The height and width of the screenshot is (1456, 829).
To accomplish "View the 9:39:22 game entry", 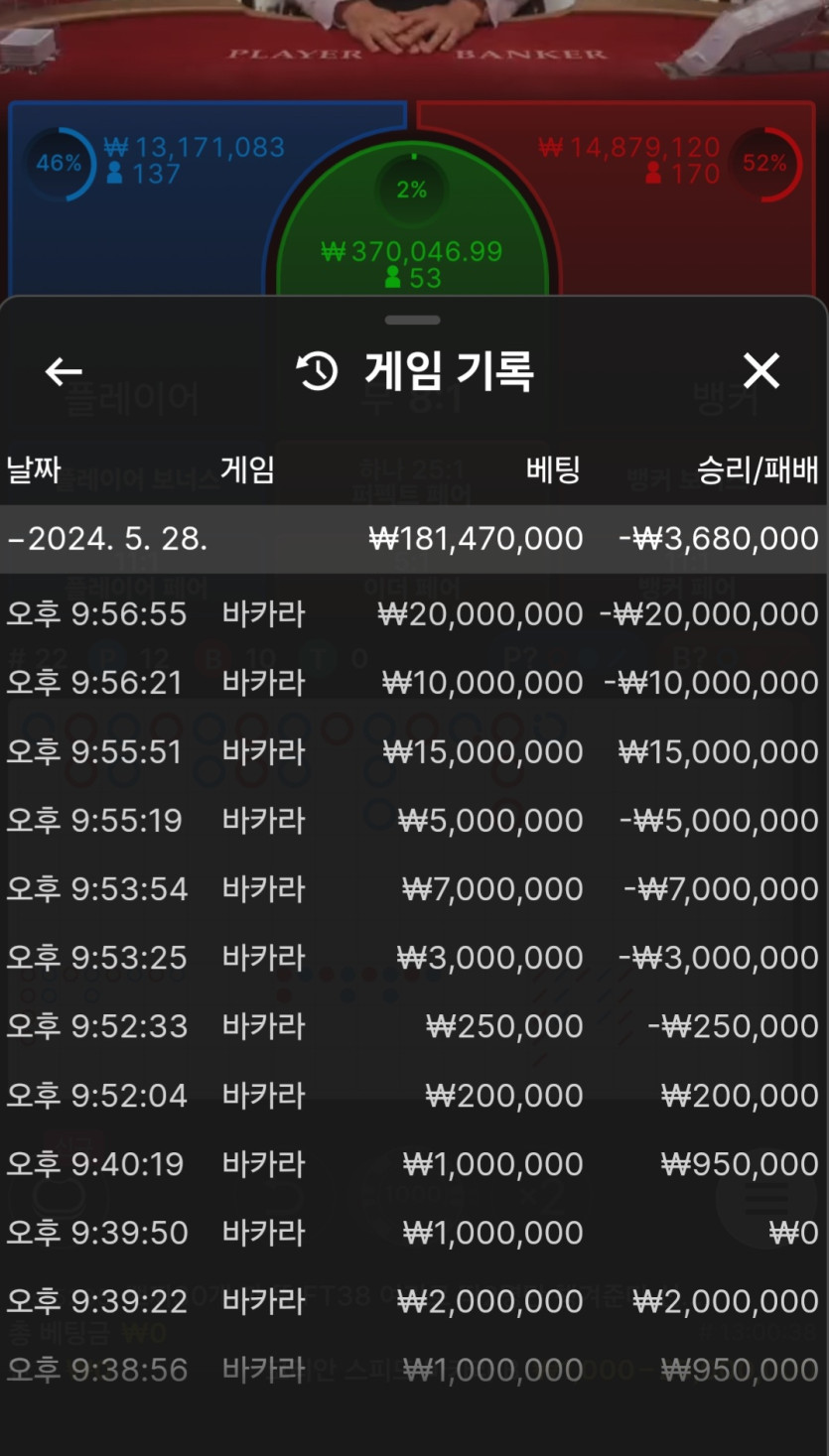I will point(414,1301).
